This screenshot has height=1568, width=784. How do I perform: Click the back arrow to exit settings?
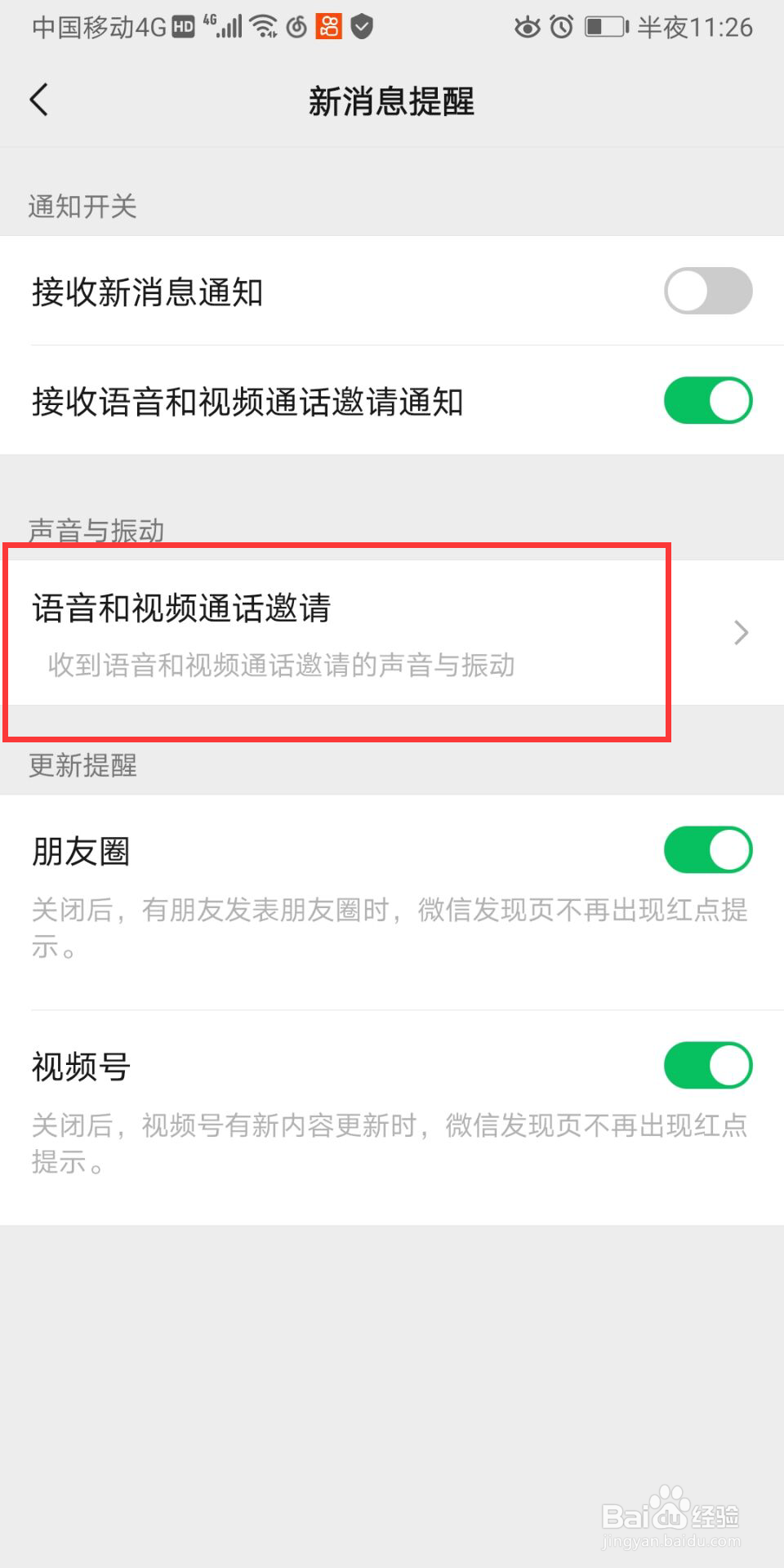tap(39, 100)
